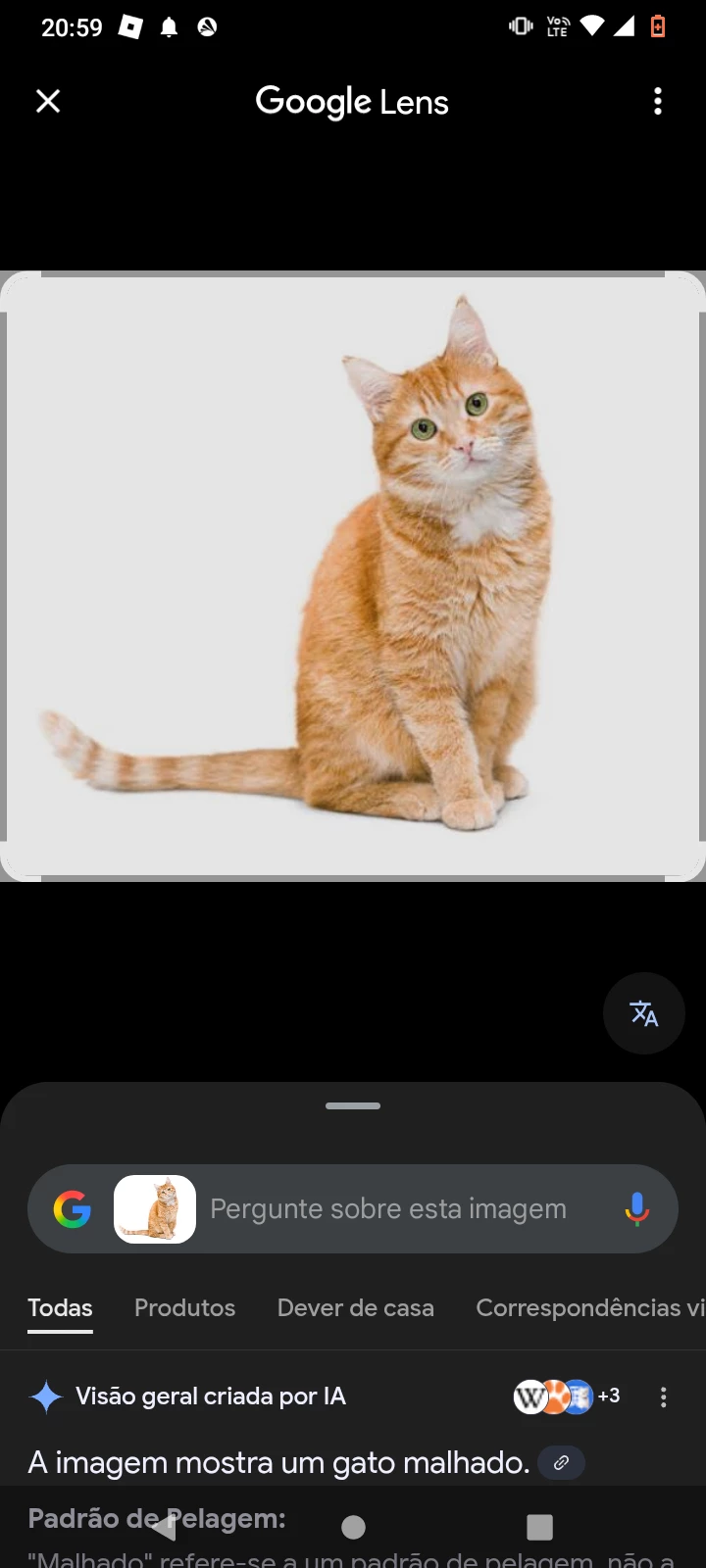
Task: Tap the translate floating button
Action: coord(643,1013)
